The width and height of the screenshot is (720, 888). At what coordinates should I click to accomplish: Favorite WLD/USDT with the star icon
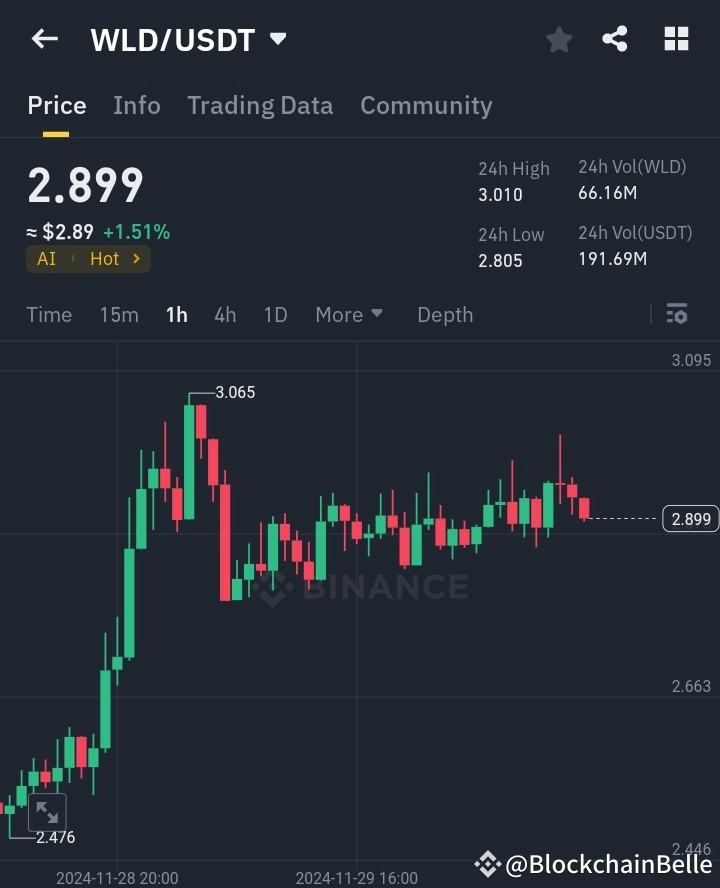tap(558, 39)
